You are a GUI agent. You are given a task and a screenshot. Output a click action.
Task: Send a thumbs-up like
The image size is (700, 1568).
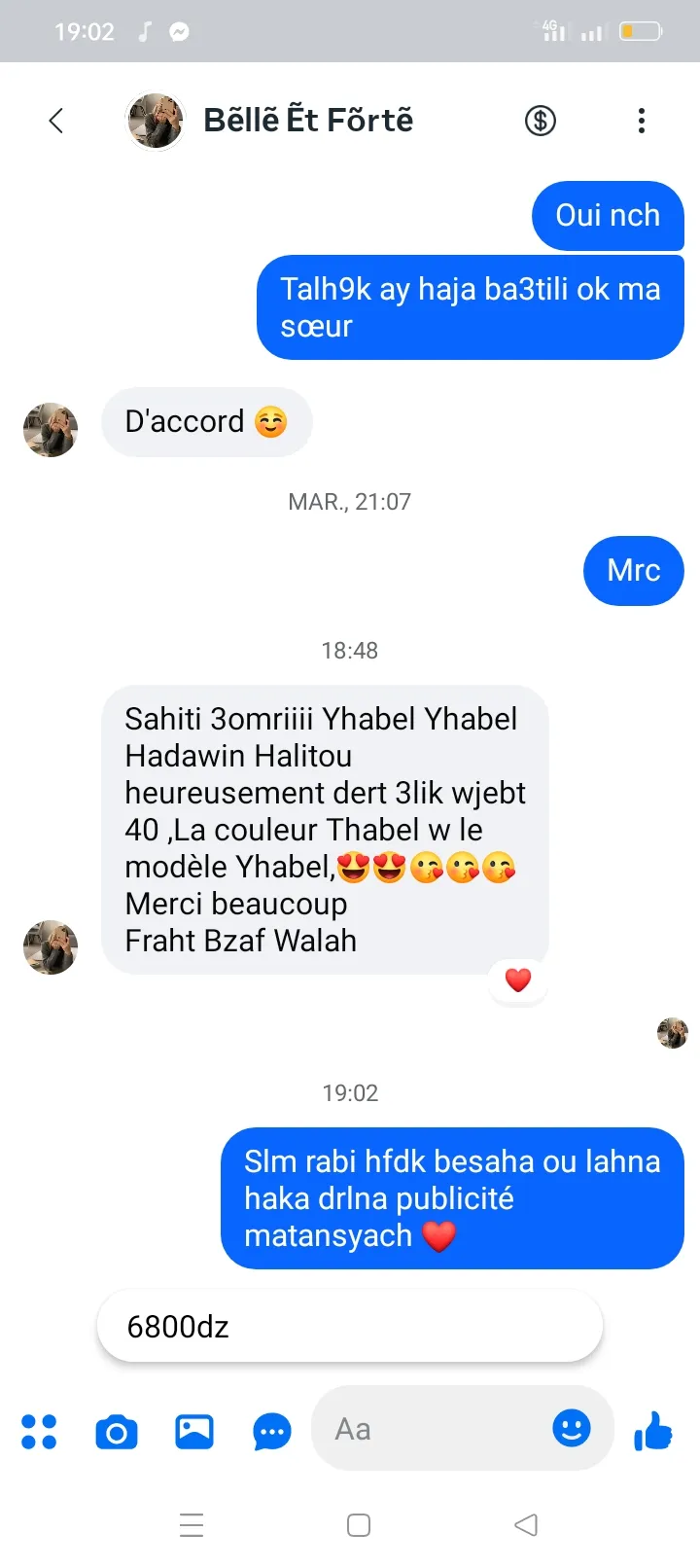[653, 1431]
